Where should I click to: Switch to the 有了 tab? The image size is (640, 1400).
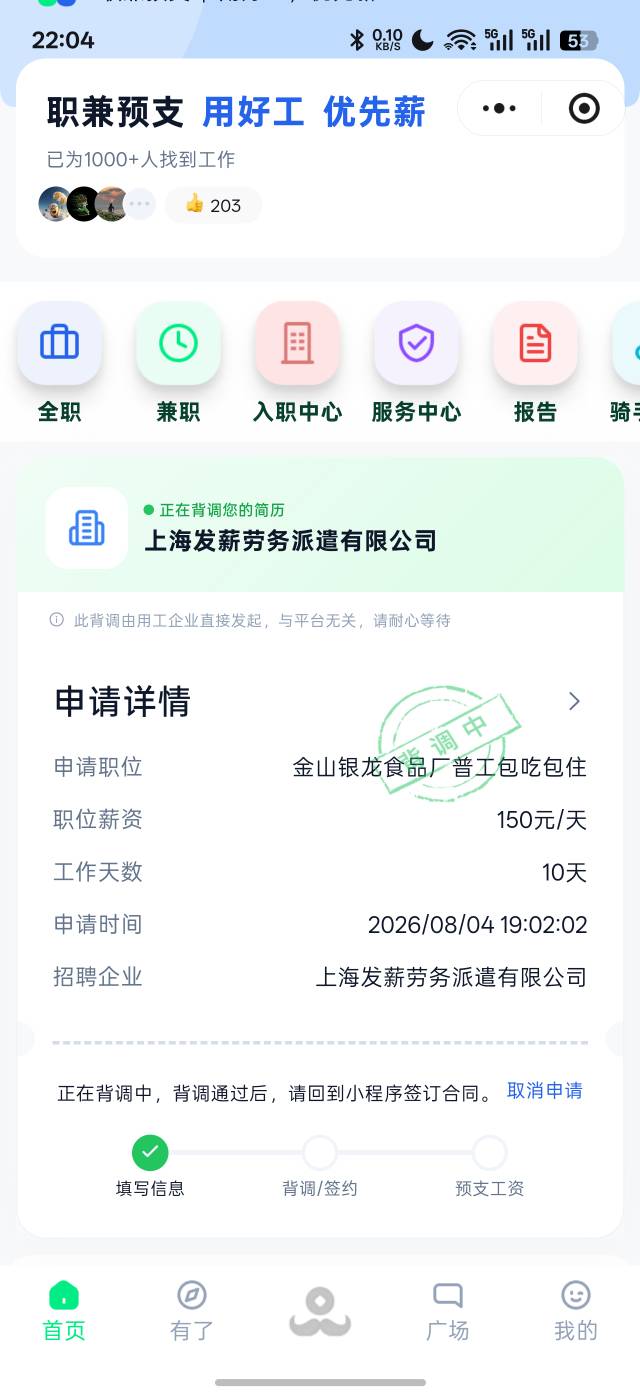click(192, 1310)
